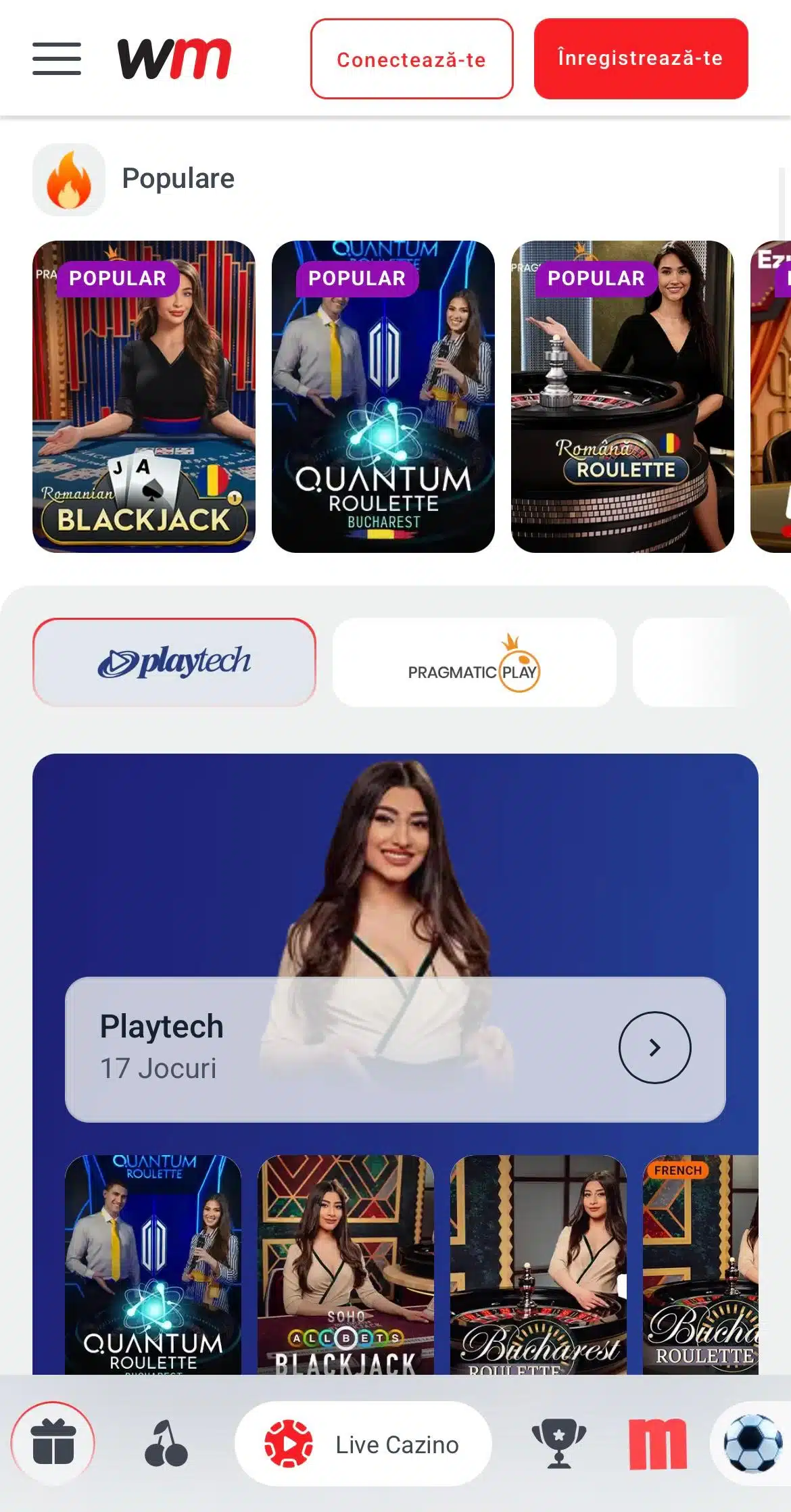Switch to the Pragmatic Play provider
The width and height of the screenshot is (791, 1512).
point(474,662)
